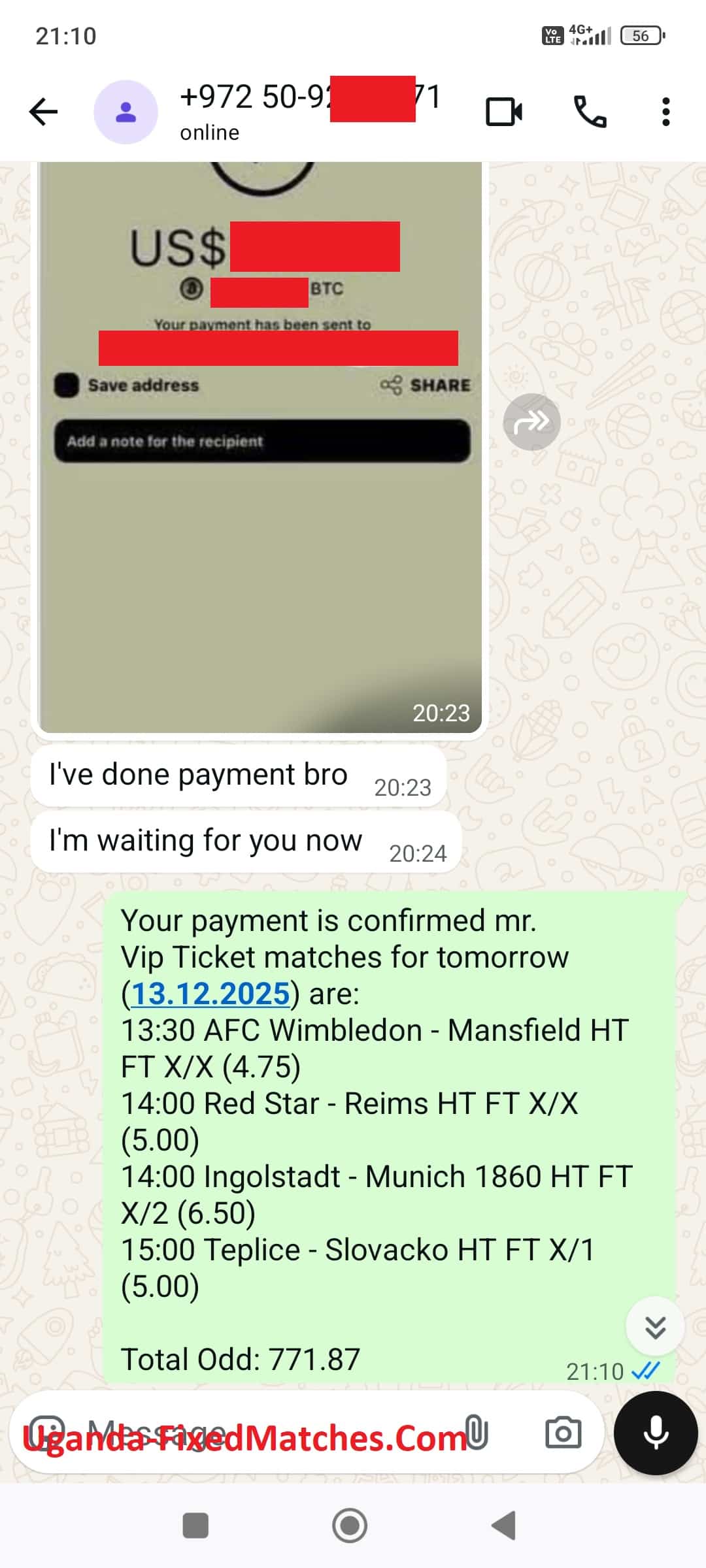Image resolution: width=706 pixels, height=1568 pixels.
Task: Focus the Message text field
Action: 261,1432
